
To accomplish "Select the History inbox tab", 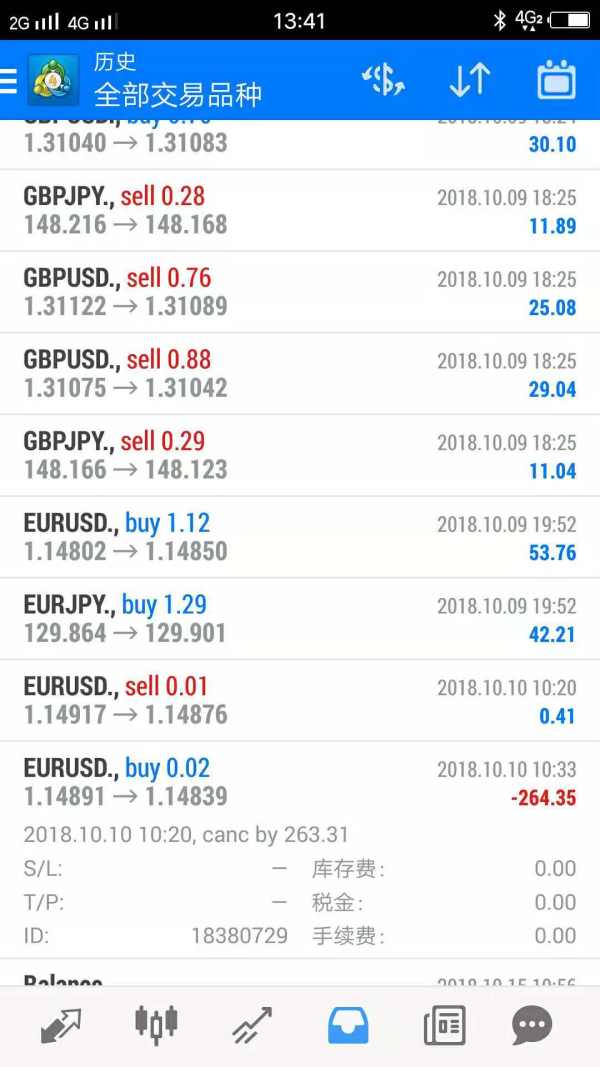I will [x=348, y=1024].
